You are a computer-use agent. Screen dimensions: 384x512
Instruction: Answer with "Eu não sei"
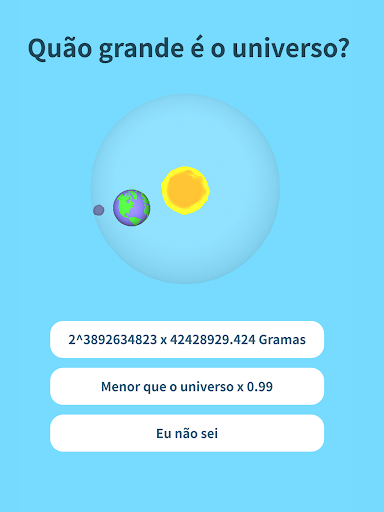187,433
